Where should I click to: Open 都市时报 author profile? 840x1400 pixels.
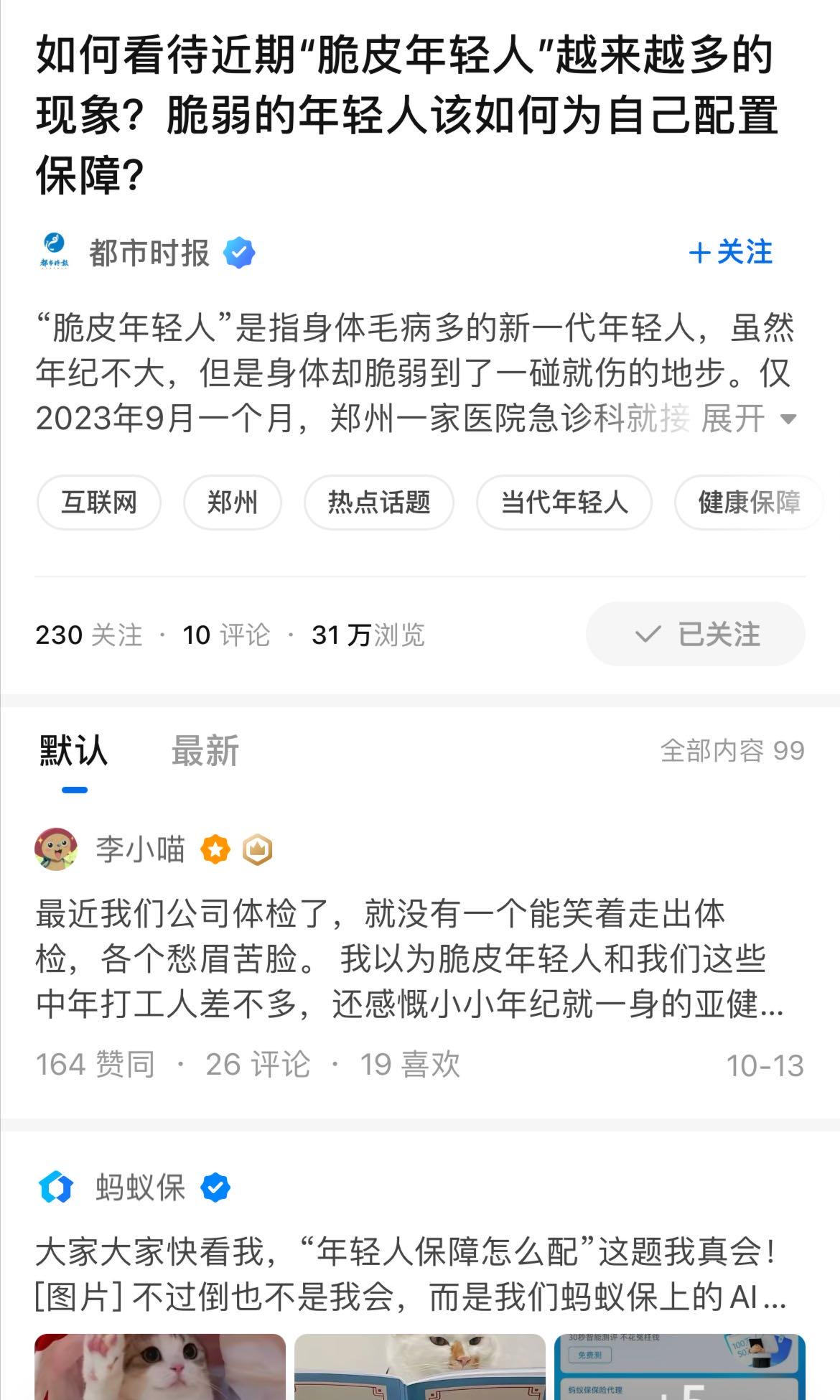149,253
